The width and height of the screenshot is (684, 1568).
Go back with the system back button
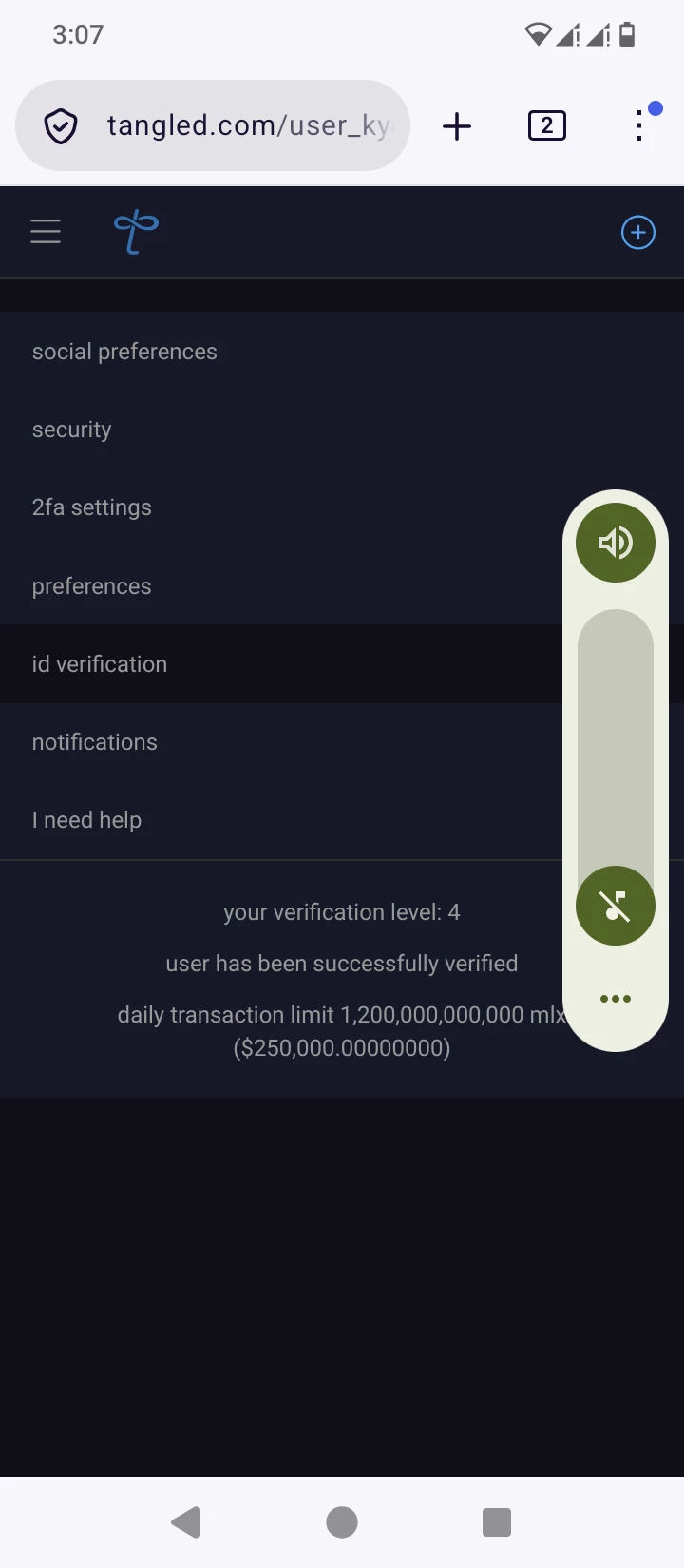tap(186, 1522)
